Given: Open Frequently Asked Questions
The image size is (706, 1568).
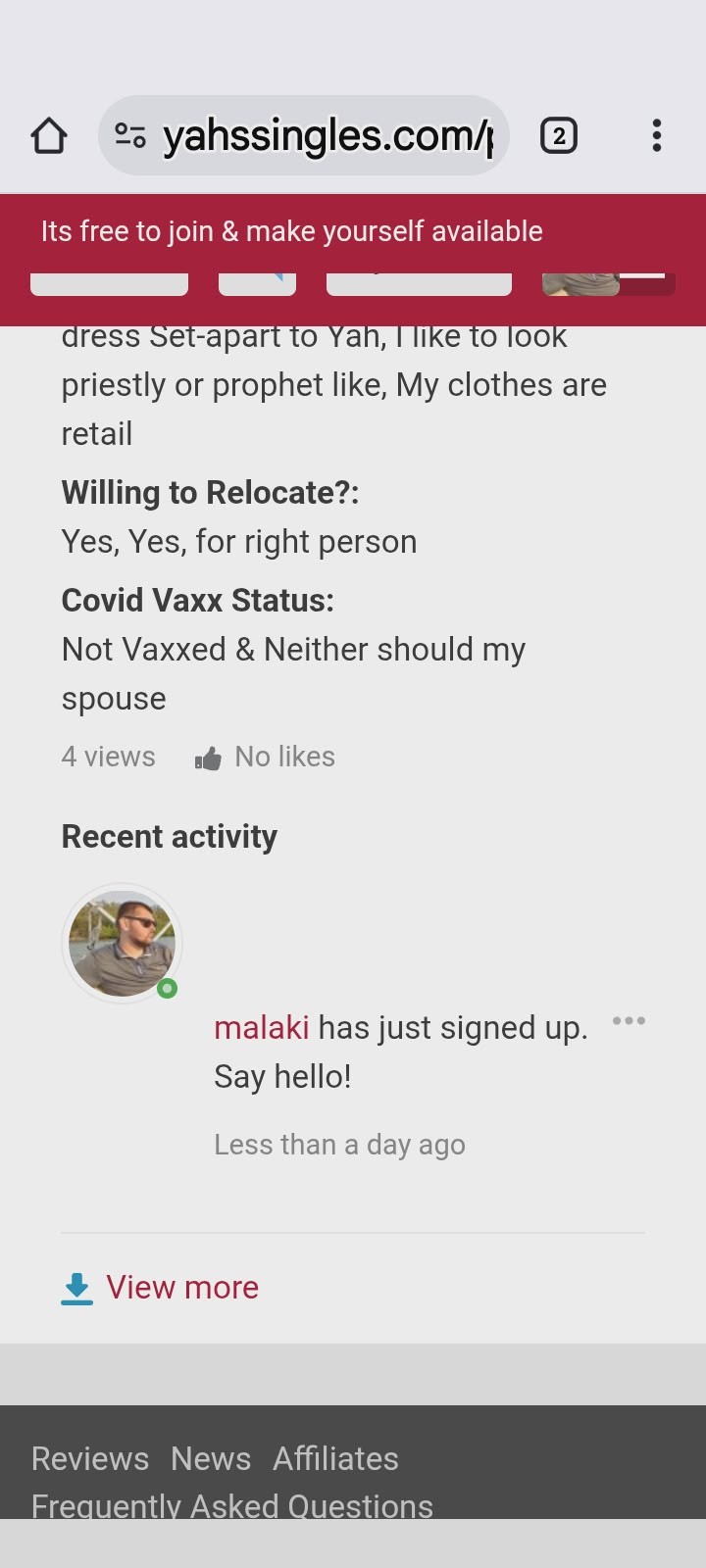Looking at the screenshot, I should point(232,1505).
